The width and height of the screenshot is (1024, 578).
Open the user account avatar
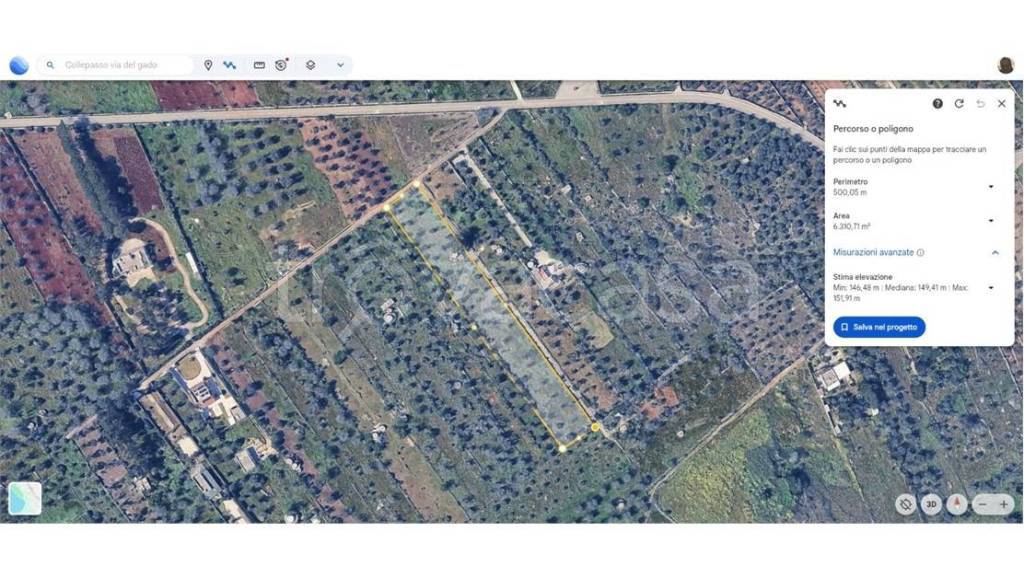(1005, 65)
